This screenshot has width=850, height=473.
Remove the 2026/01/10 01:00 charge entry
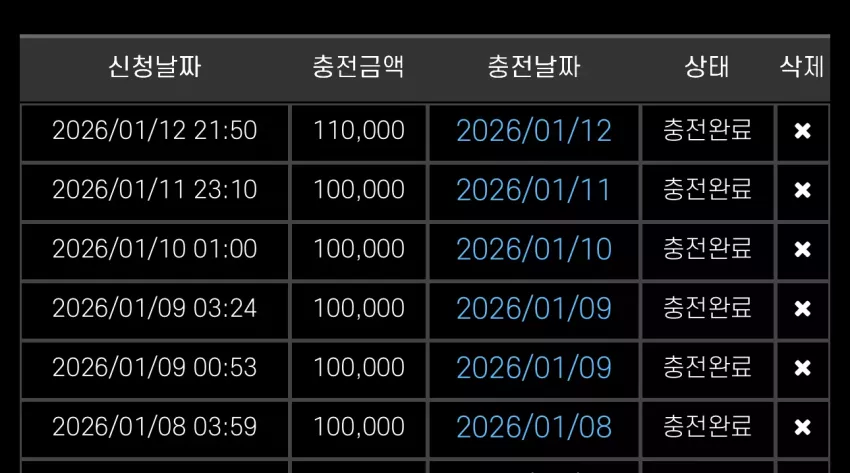tap(802, 249)
